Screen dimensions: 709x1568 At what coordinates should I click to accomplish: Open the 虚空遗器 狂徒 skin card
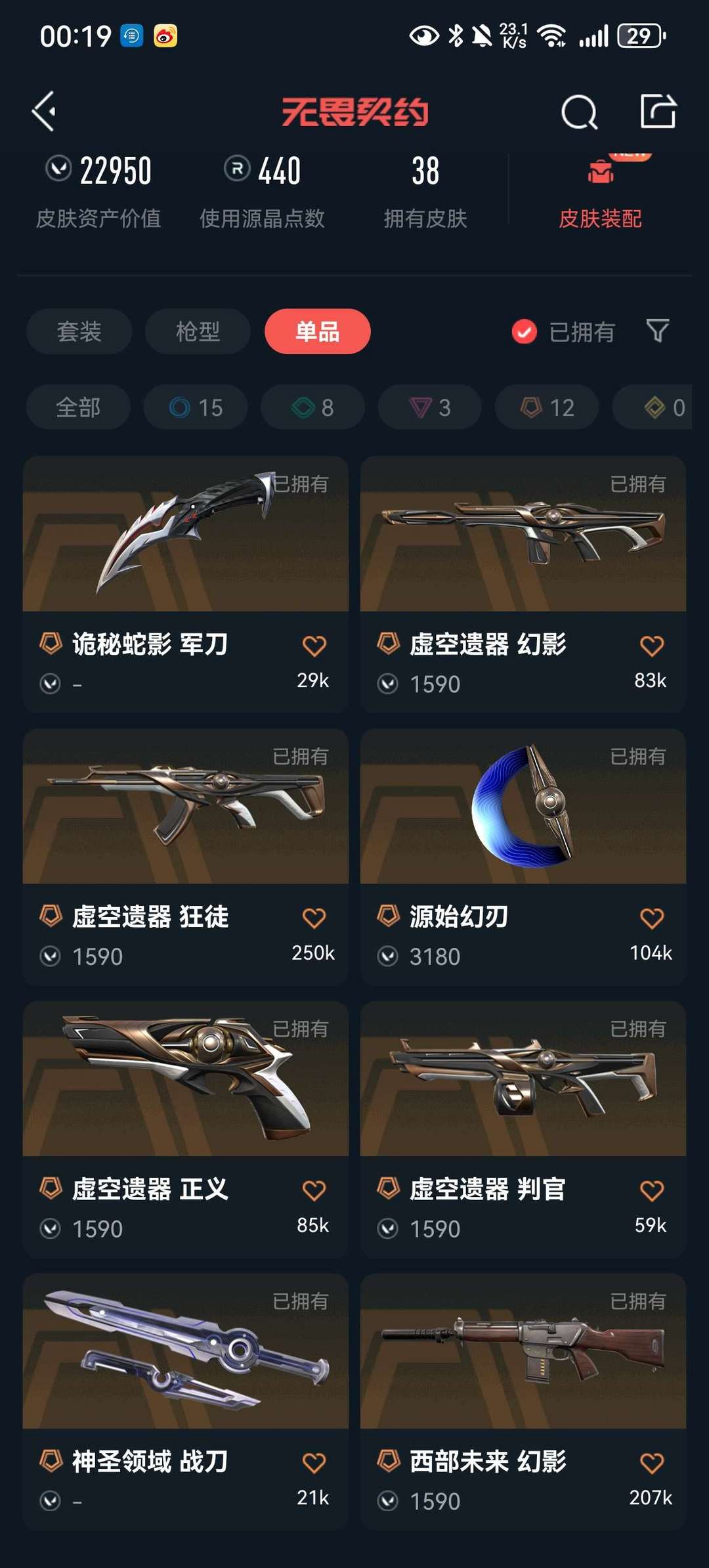[x=186, y=857]
